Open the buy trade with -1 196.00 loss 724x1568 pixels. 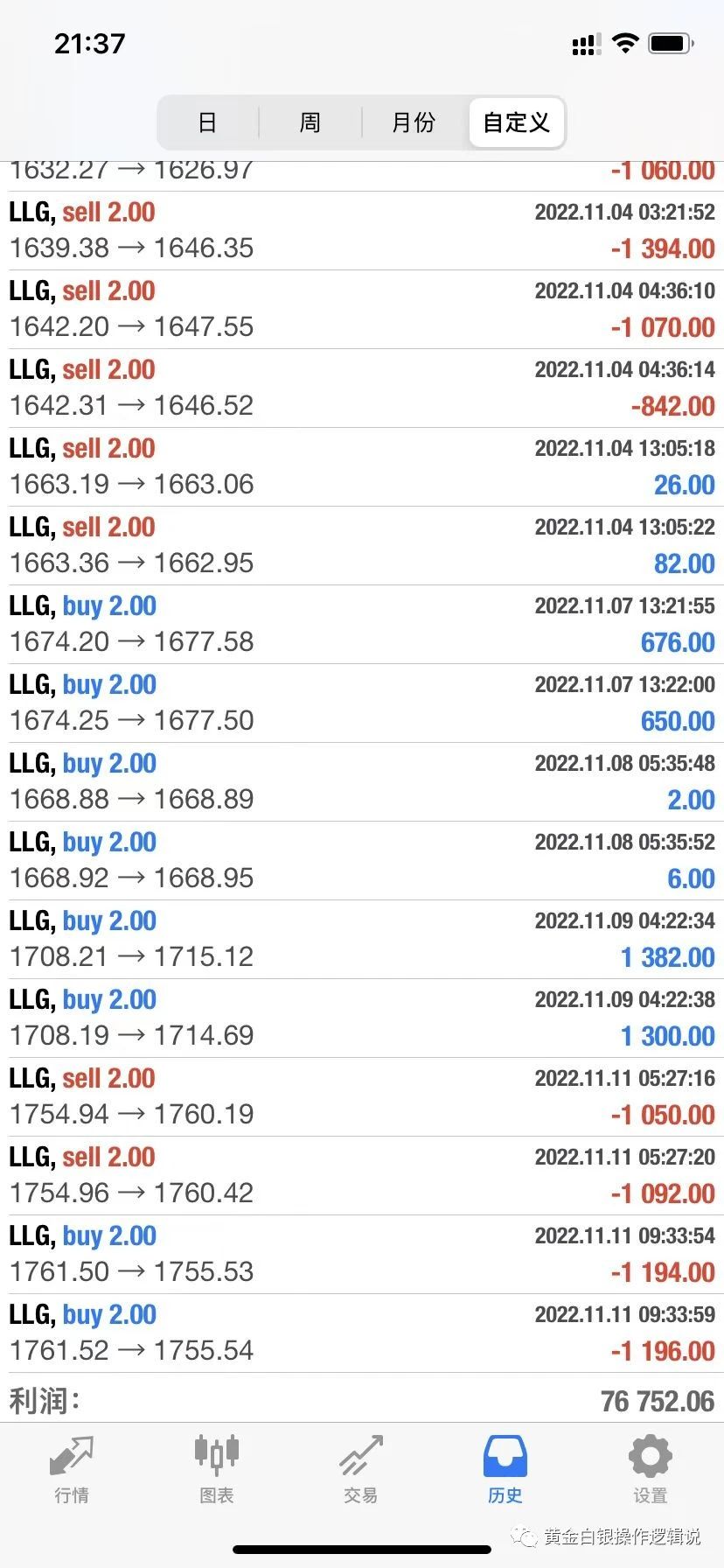click(362, 1333)
